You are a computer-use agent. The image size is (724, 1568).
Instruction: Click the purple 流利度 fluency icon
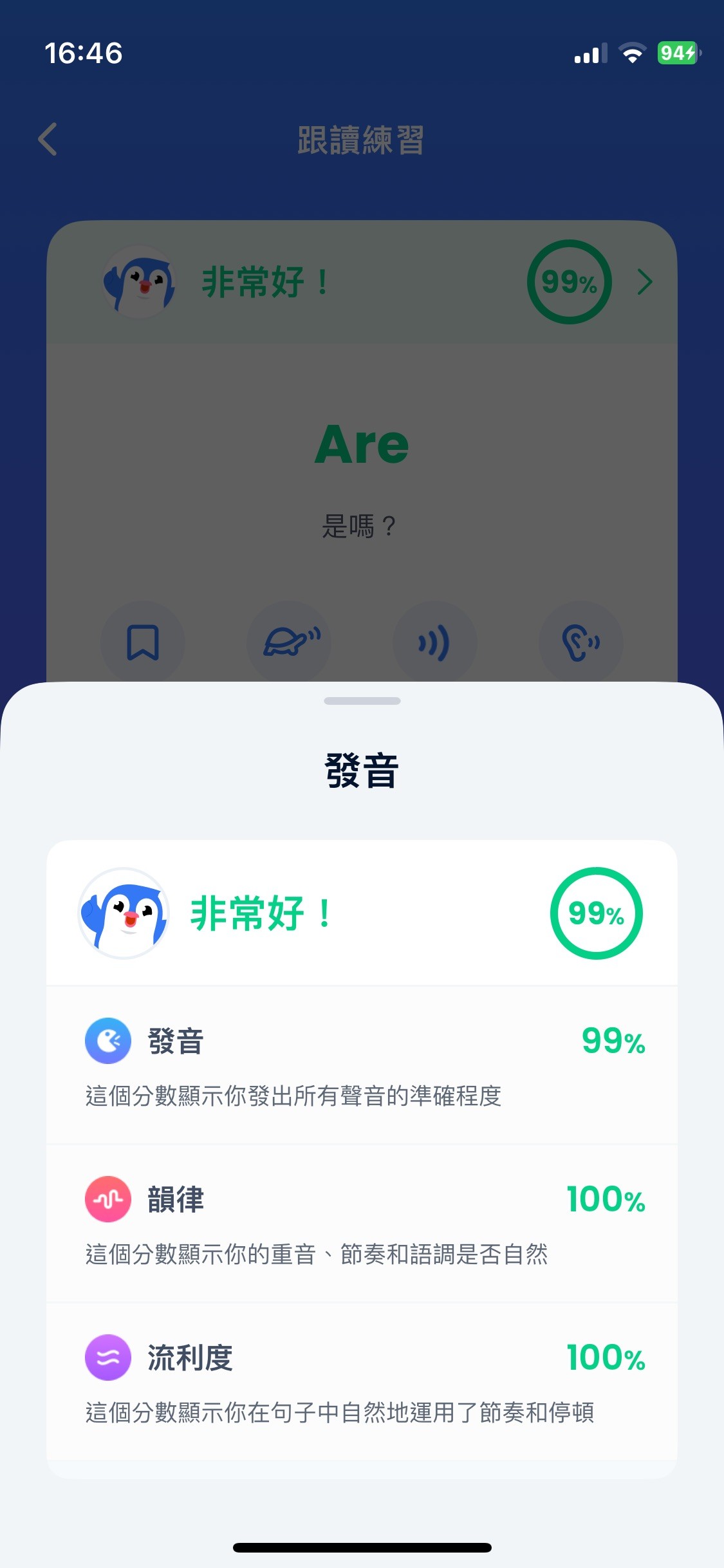pyautogui.click(x=107, y=1357)
